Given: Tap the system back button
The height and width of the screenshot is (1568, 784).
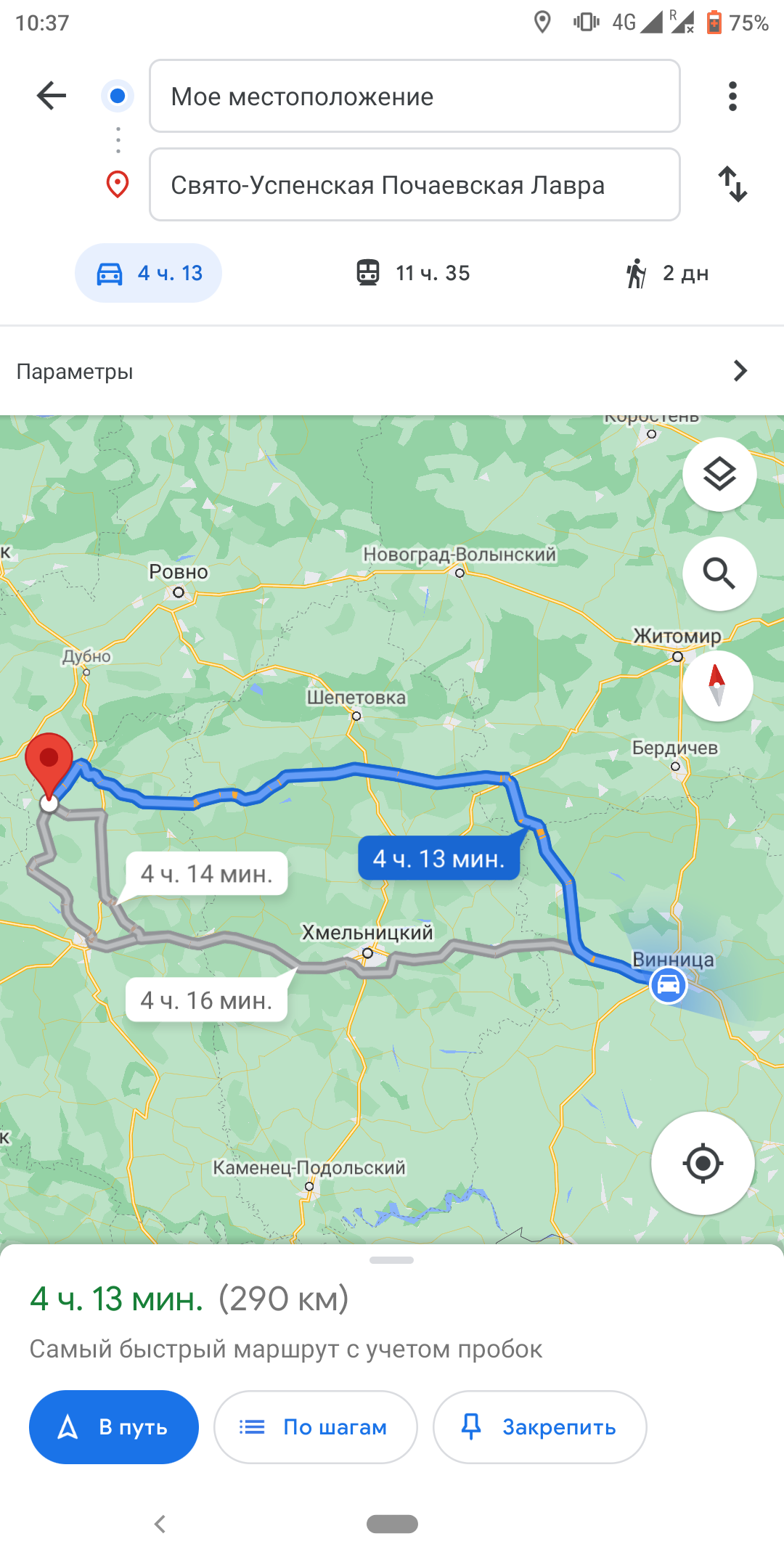Looking at the screenshot, I should (x=160, y=1524).
